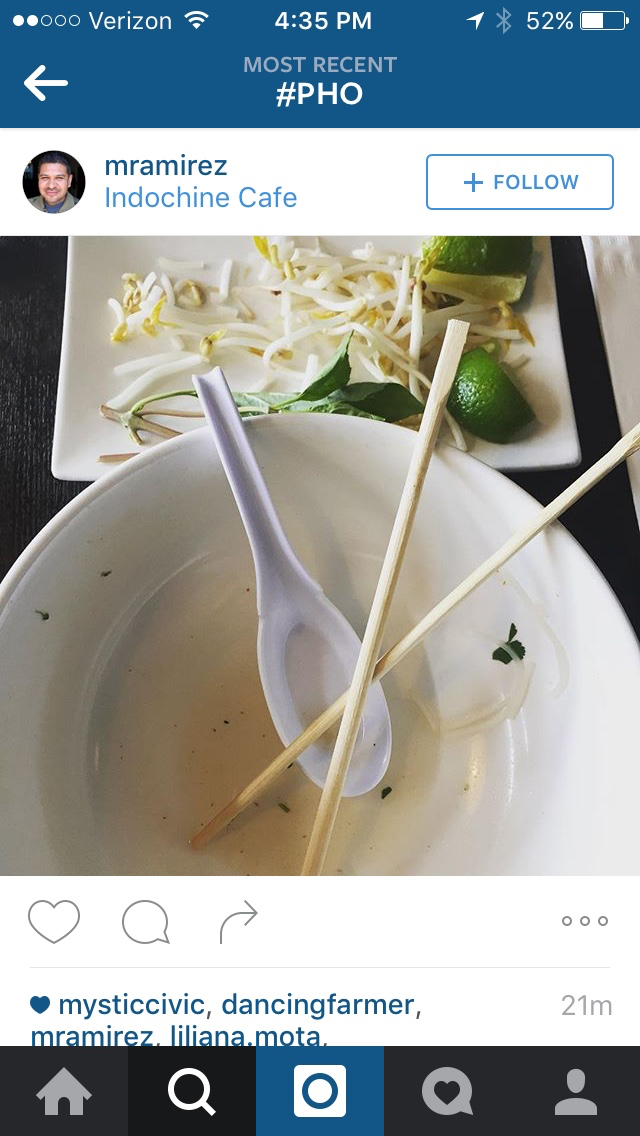This screenshot has width=640, height=1136.
Task: Open the pho bowl photo
Action: pos(320,555)
